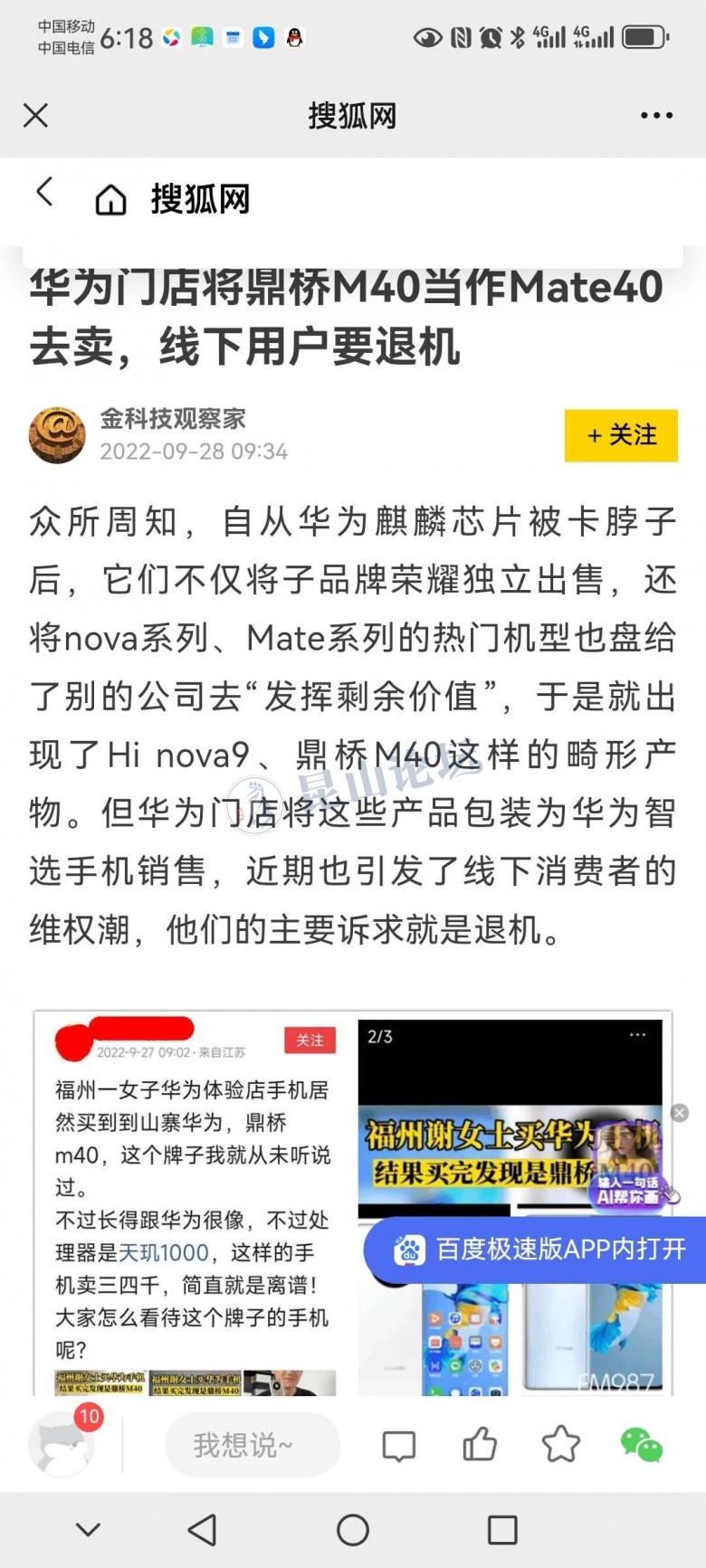The height and width of the screenshot is (1568, 706).
Task: Tap the system back button
Action: (202, 1530)
